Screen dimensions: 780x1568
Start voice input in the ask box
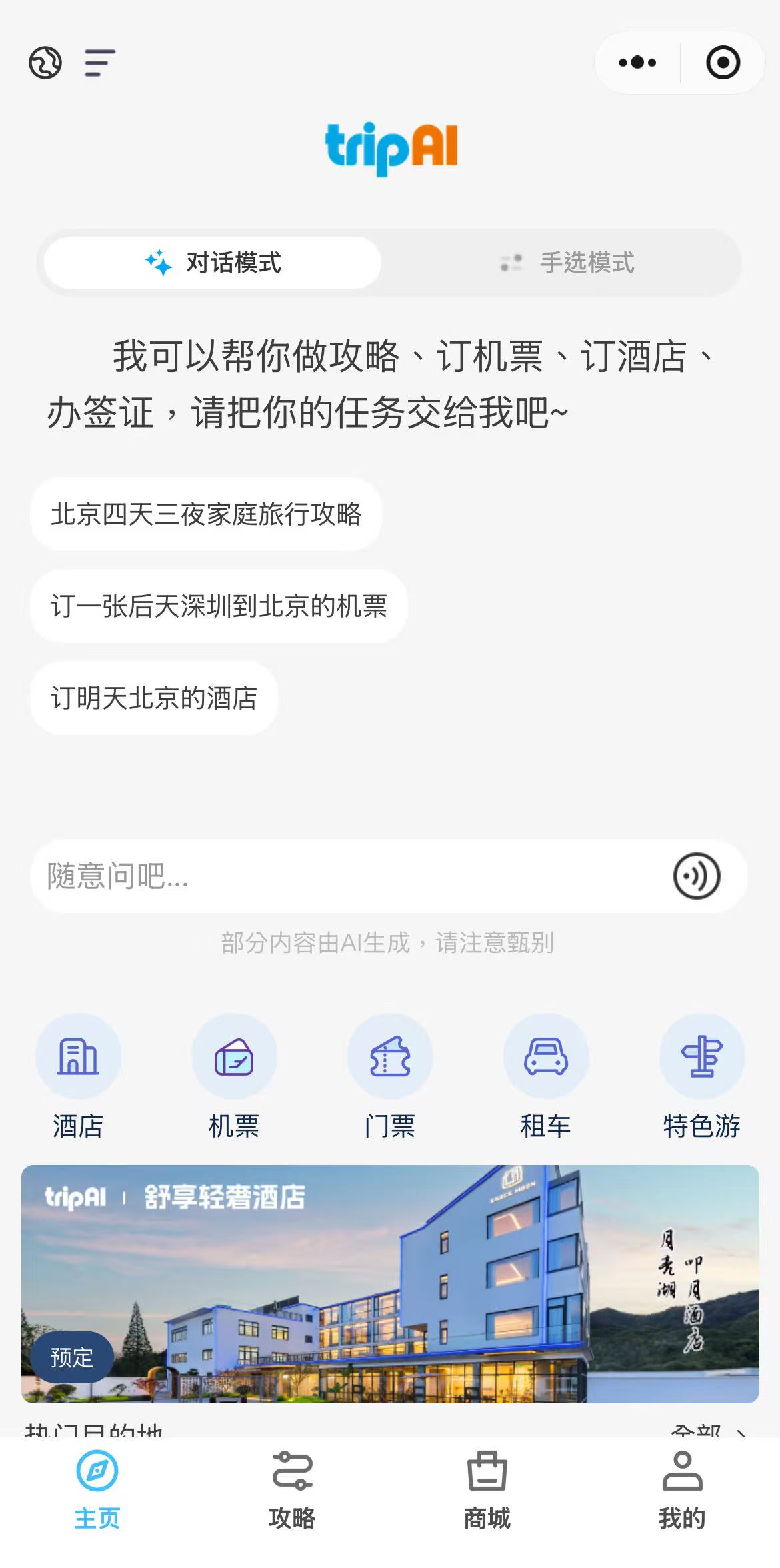[x=697, y=876]
